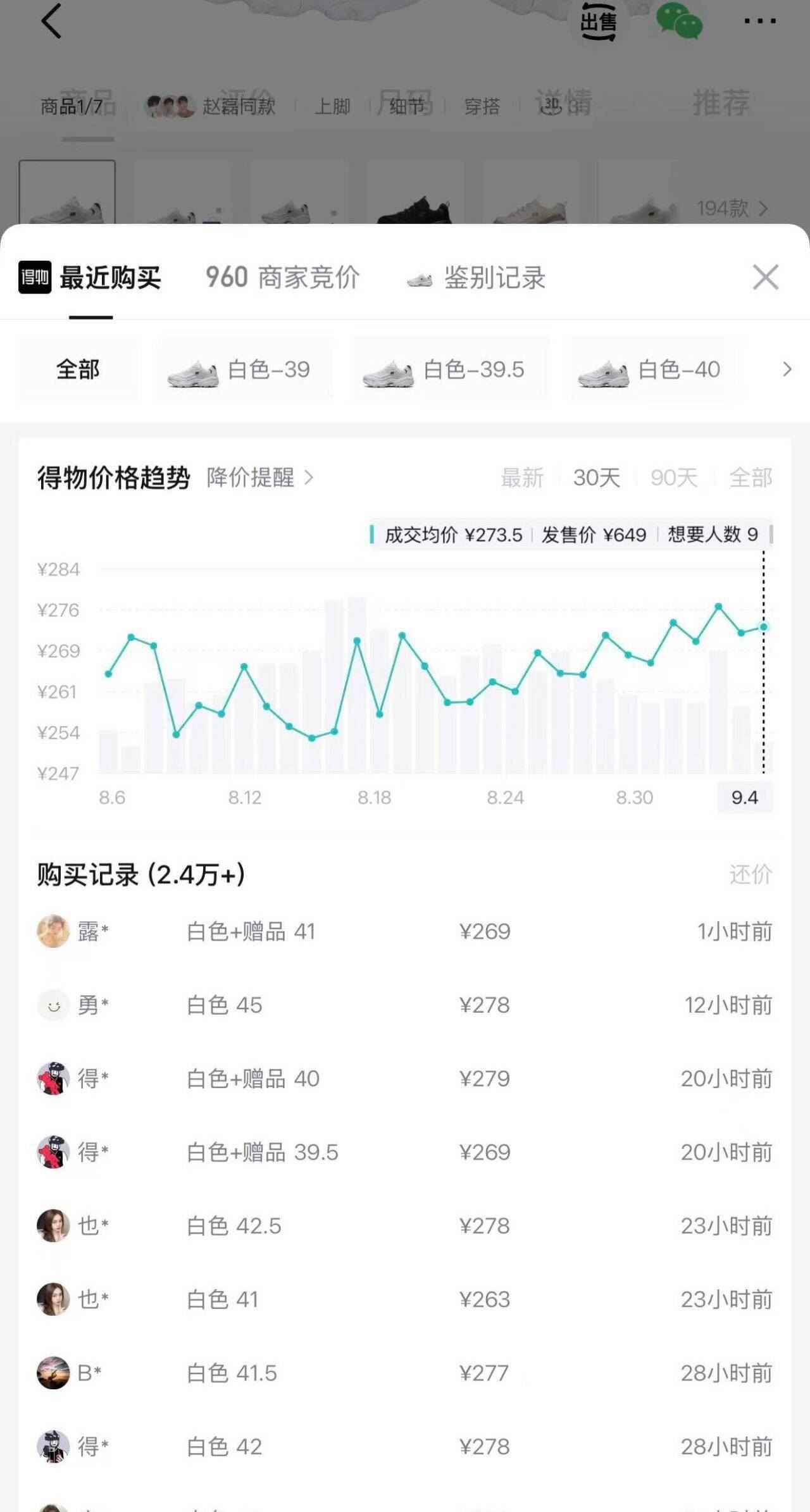View the 90天 price trend
The image size is (810, 1512).
[674, 478]
